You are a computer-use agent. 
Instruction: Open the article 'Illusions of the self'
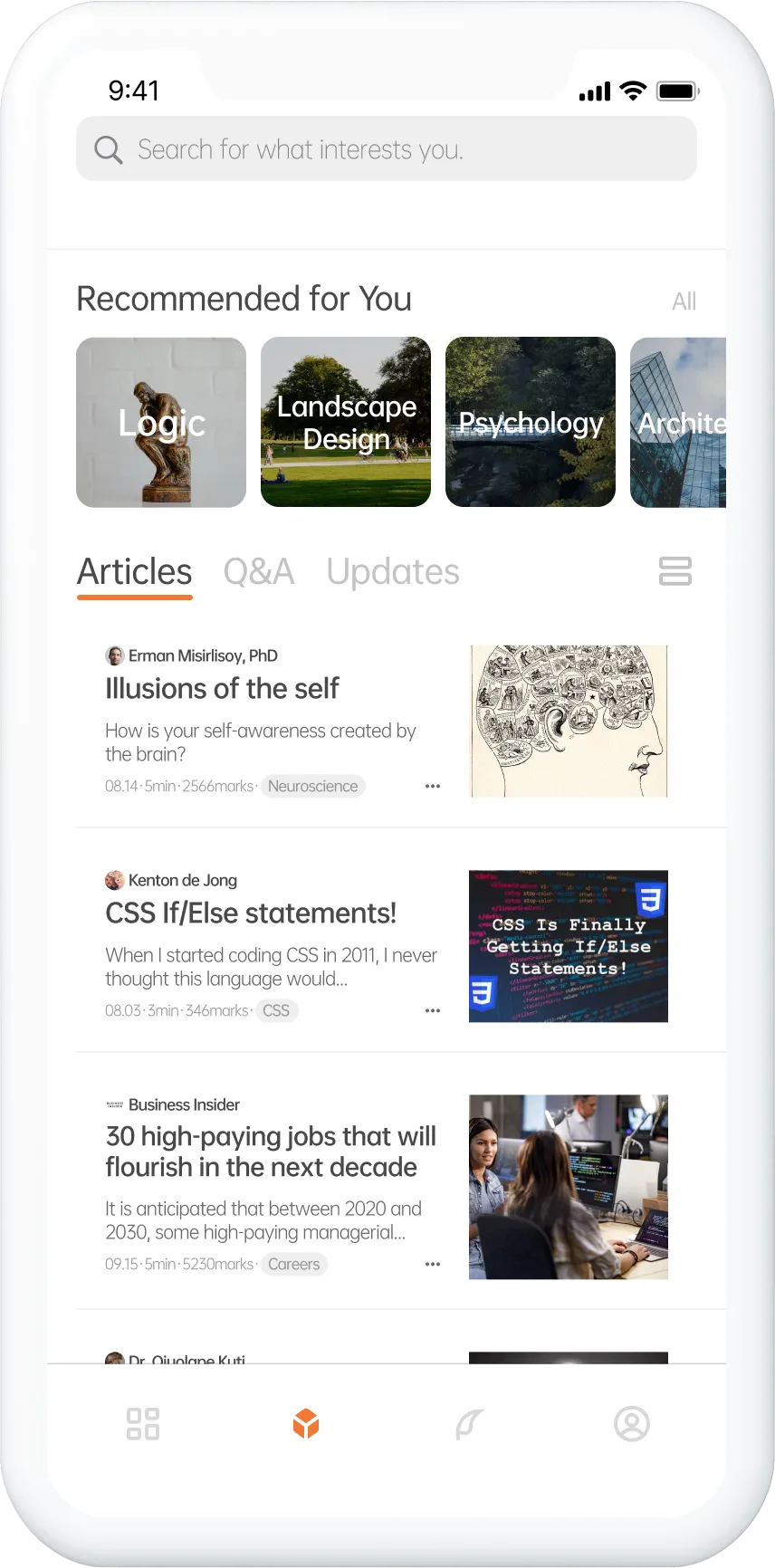coord(222,689)
